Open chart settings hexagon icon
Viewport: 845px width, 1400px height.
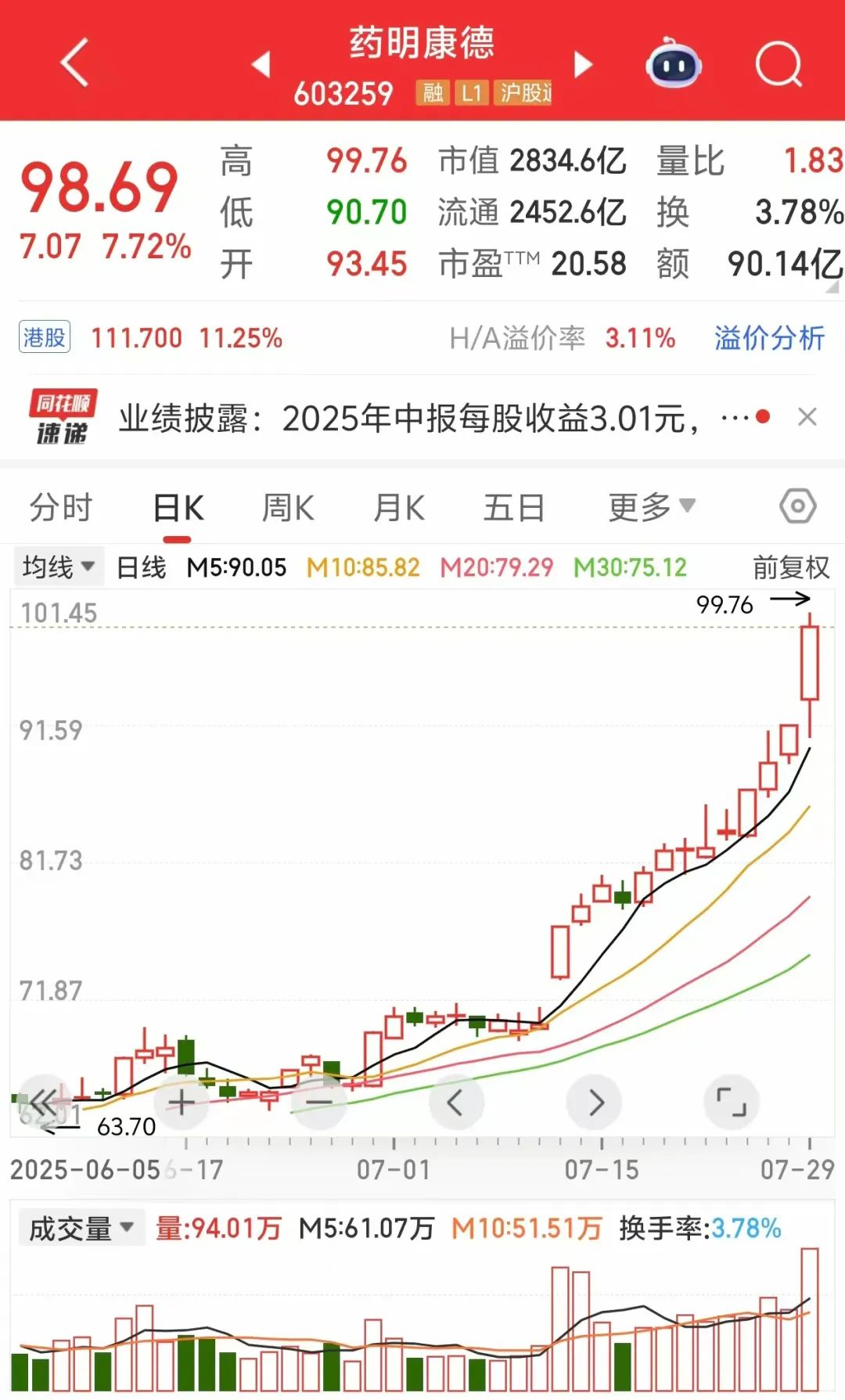pos(798,506)
